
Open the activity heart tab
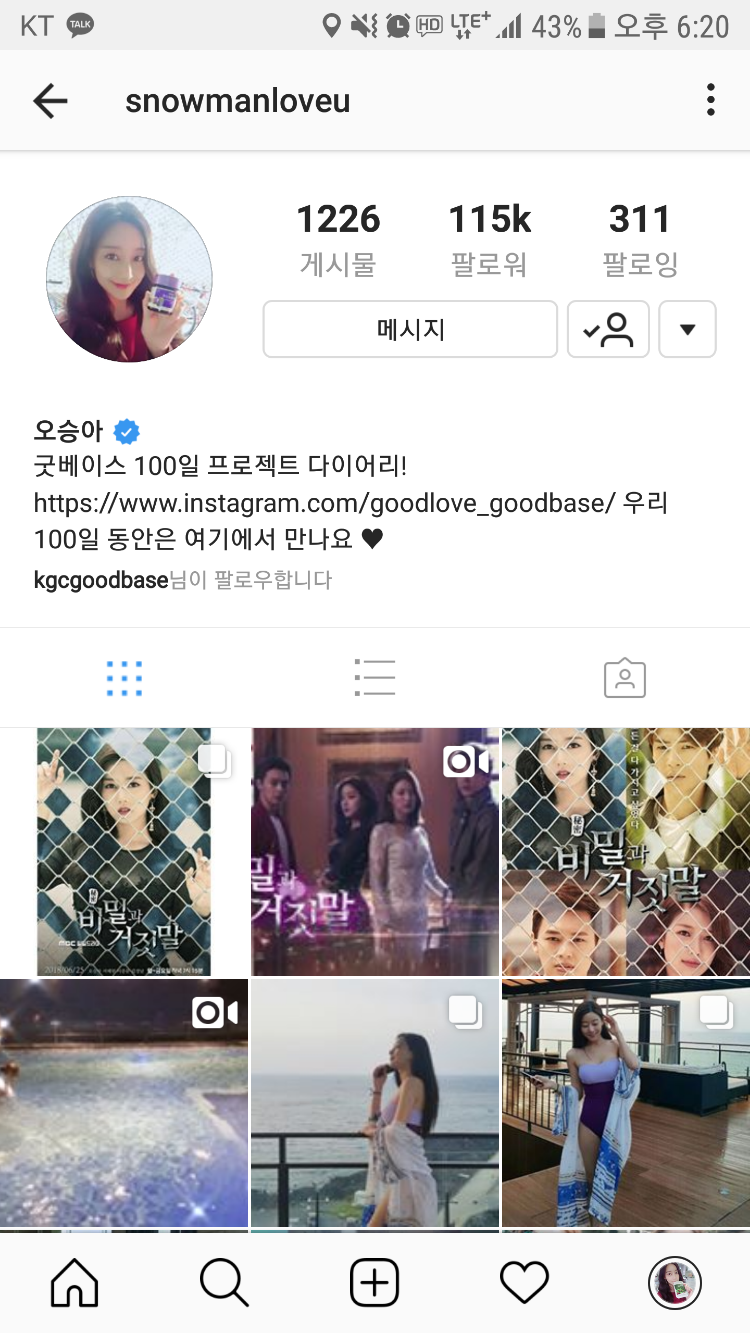point(525,1282)
